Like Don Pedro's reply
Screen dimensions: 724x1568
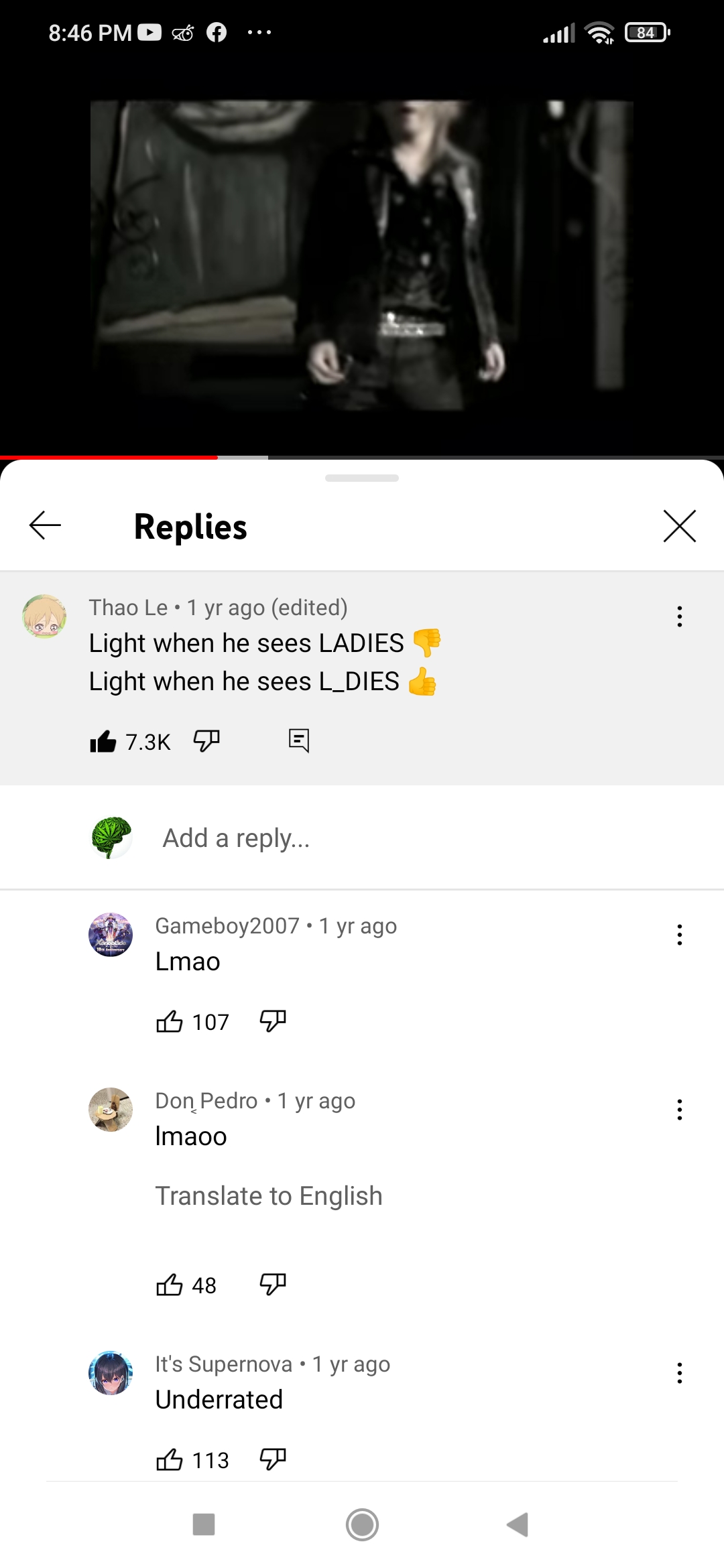click(170, 1285)
